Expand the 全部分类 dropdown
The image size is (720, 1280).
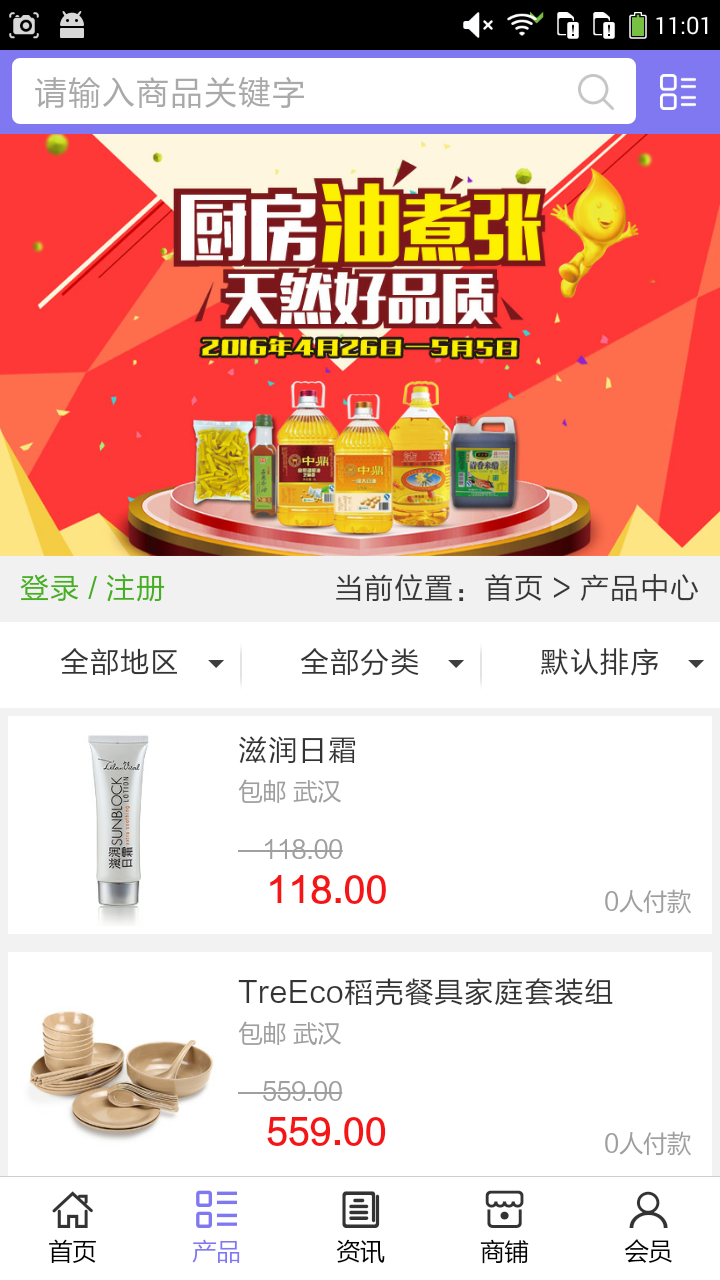coord(381,662)
